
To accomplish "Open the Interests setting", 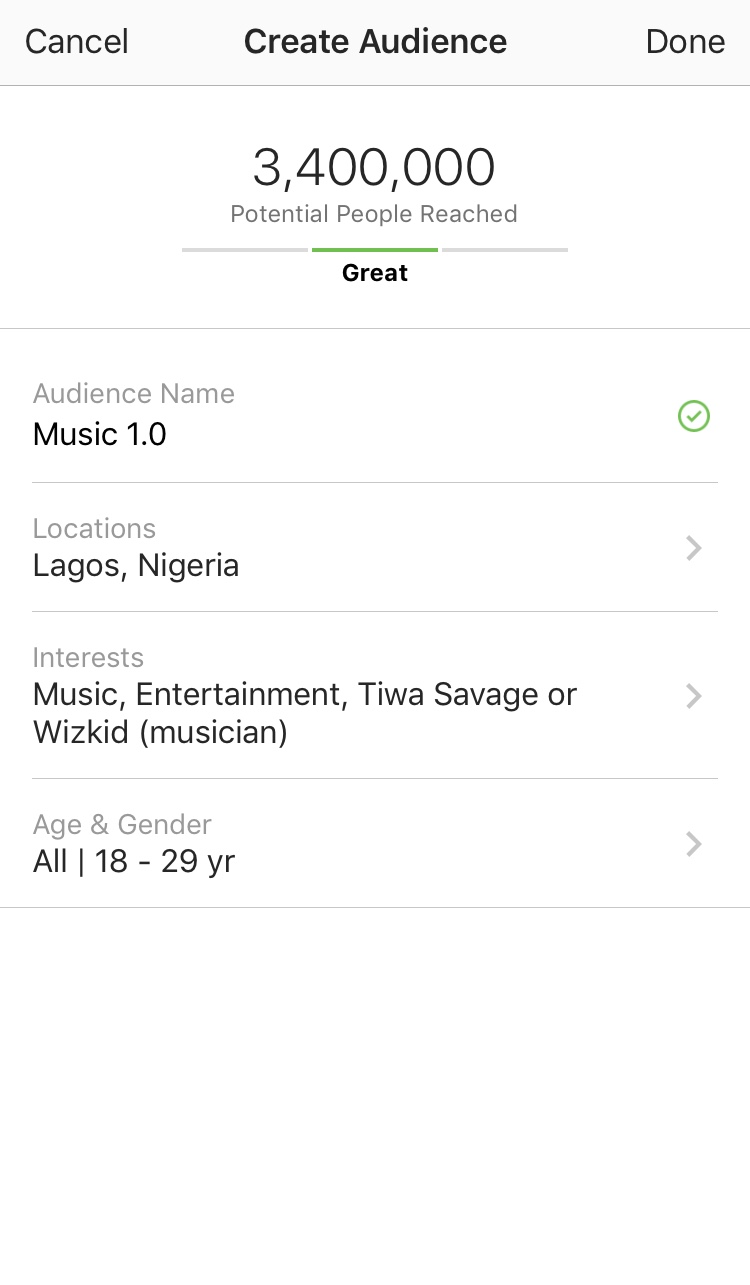I will coord(374,695).
